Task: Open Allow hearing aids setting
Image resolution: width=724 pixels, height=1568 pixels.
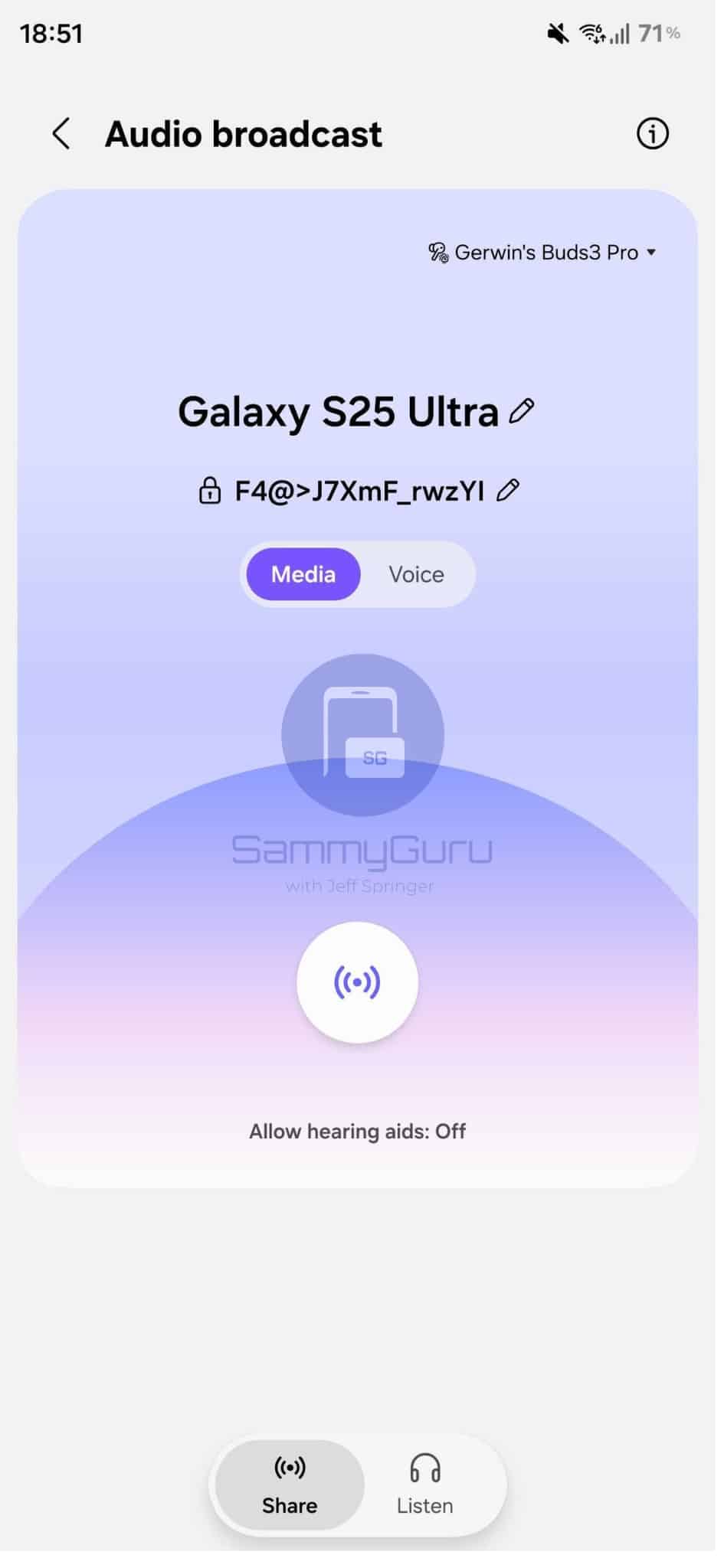Action: click(x=357, y=1132)
